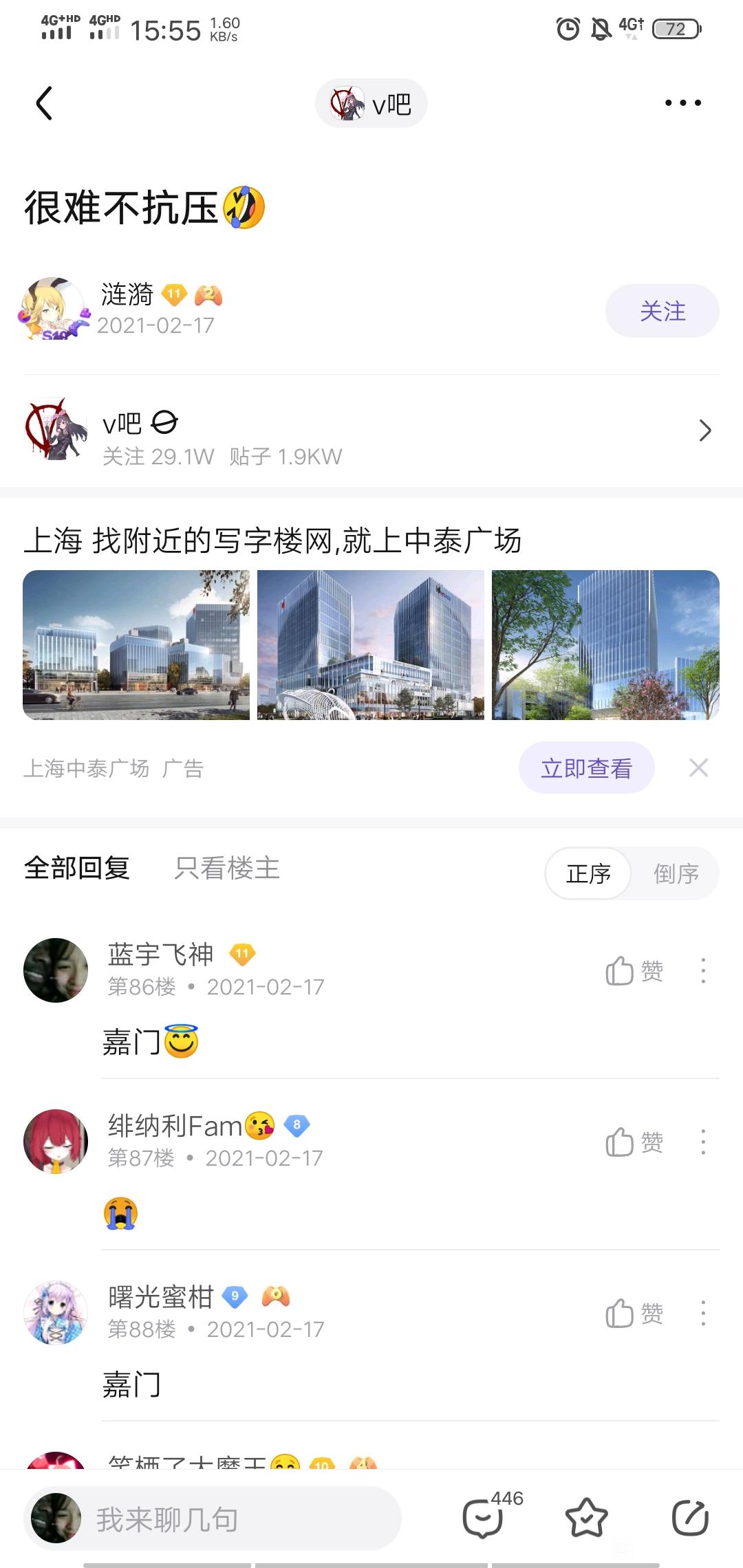Tap 立即查看 on the 上海中泰广场 ad
This screenshot has height=1568, width=743.
click(586, 767)
